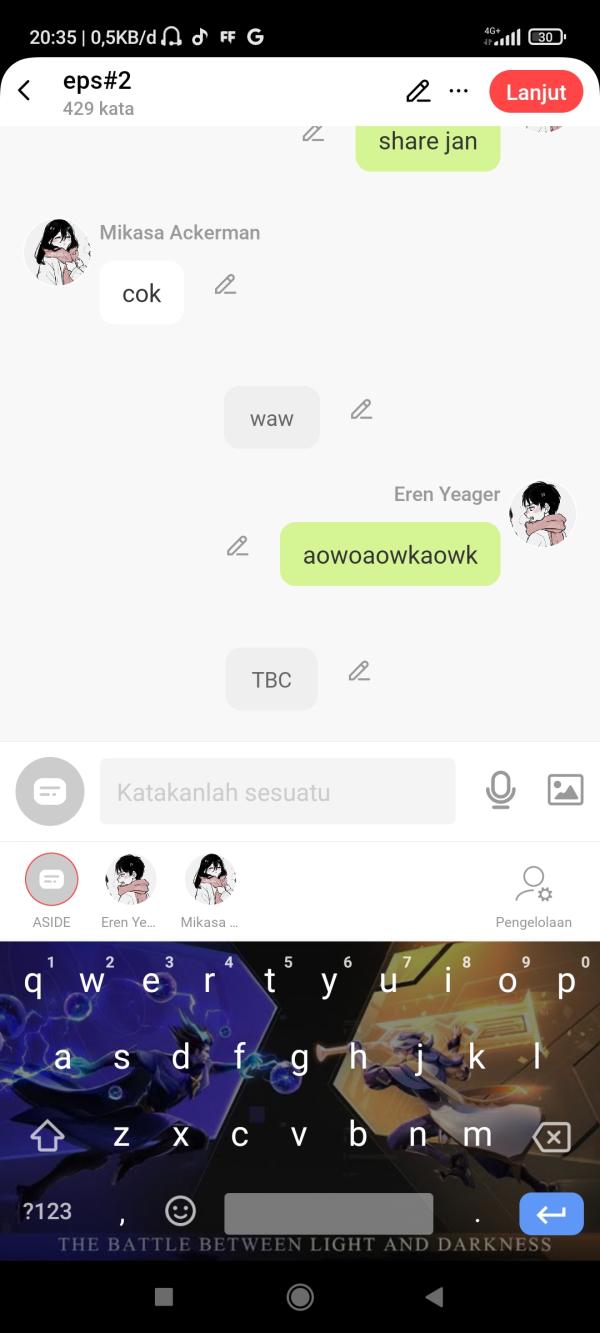Select Eren Yeager as speaker
This screenshot has width=600, height=1333.
point(130,879)
